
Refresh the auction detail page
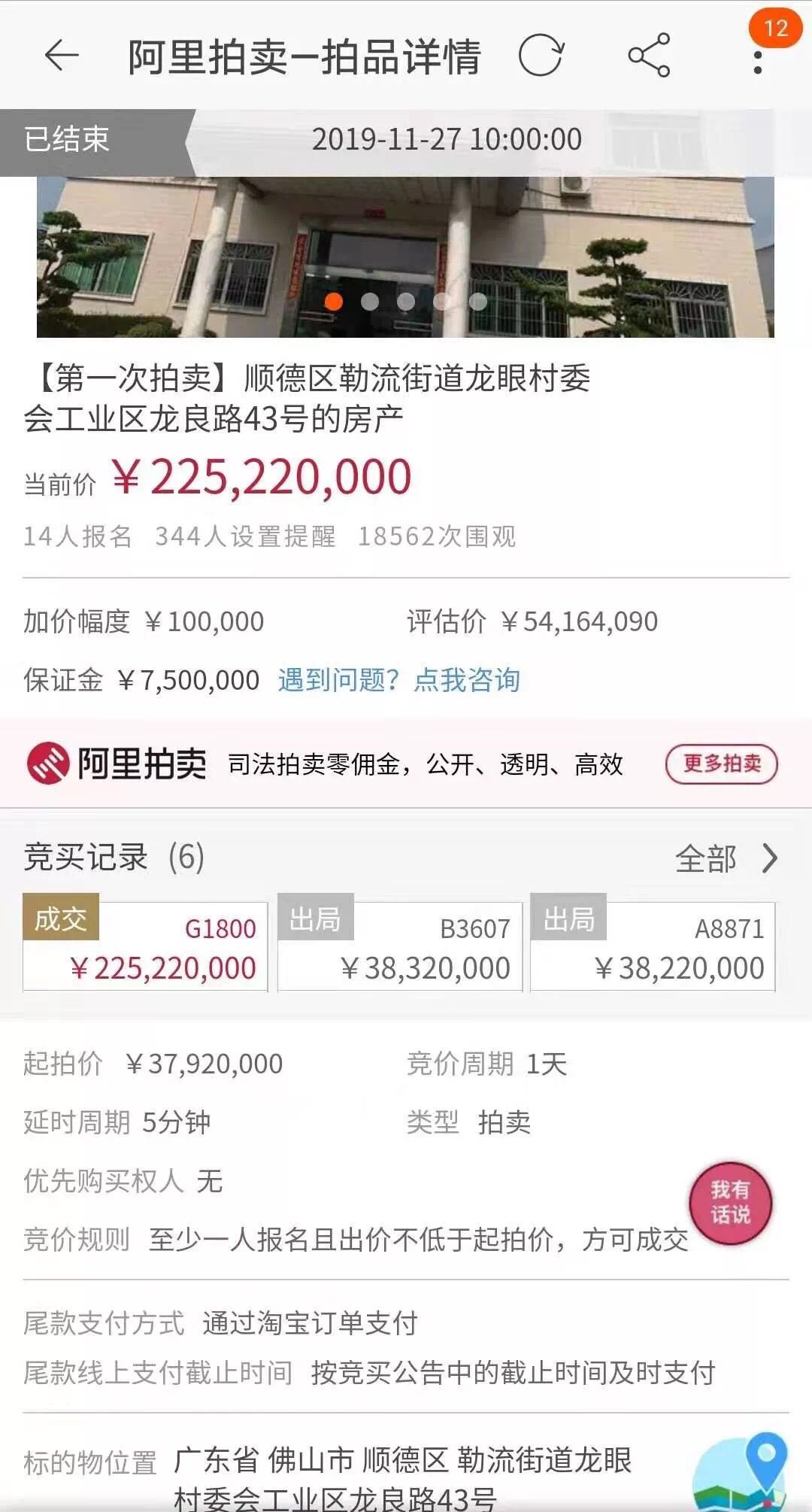(543, 56)
